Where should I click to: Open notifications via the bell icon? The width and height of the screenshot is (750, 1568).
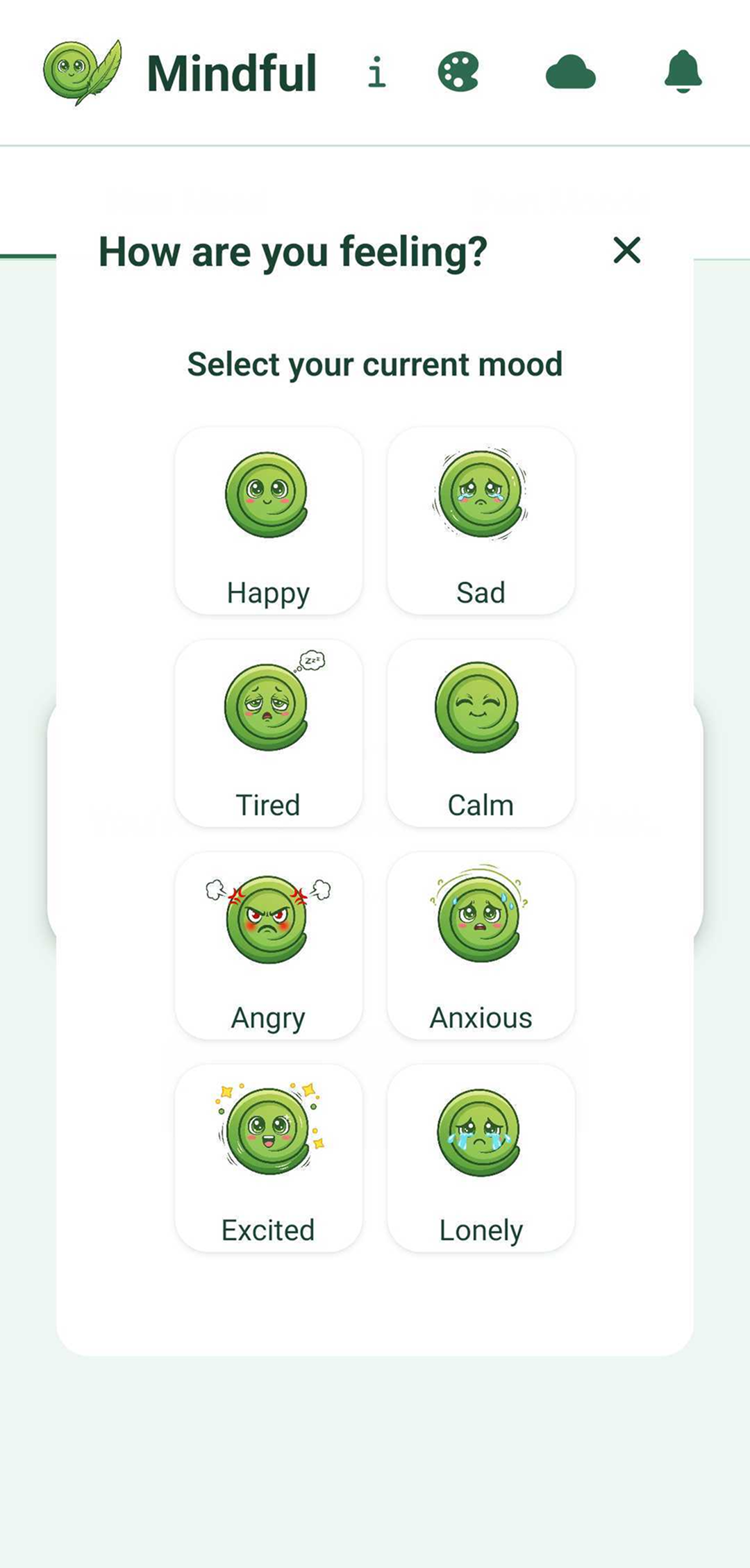[683, 72]
